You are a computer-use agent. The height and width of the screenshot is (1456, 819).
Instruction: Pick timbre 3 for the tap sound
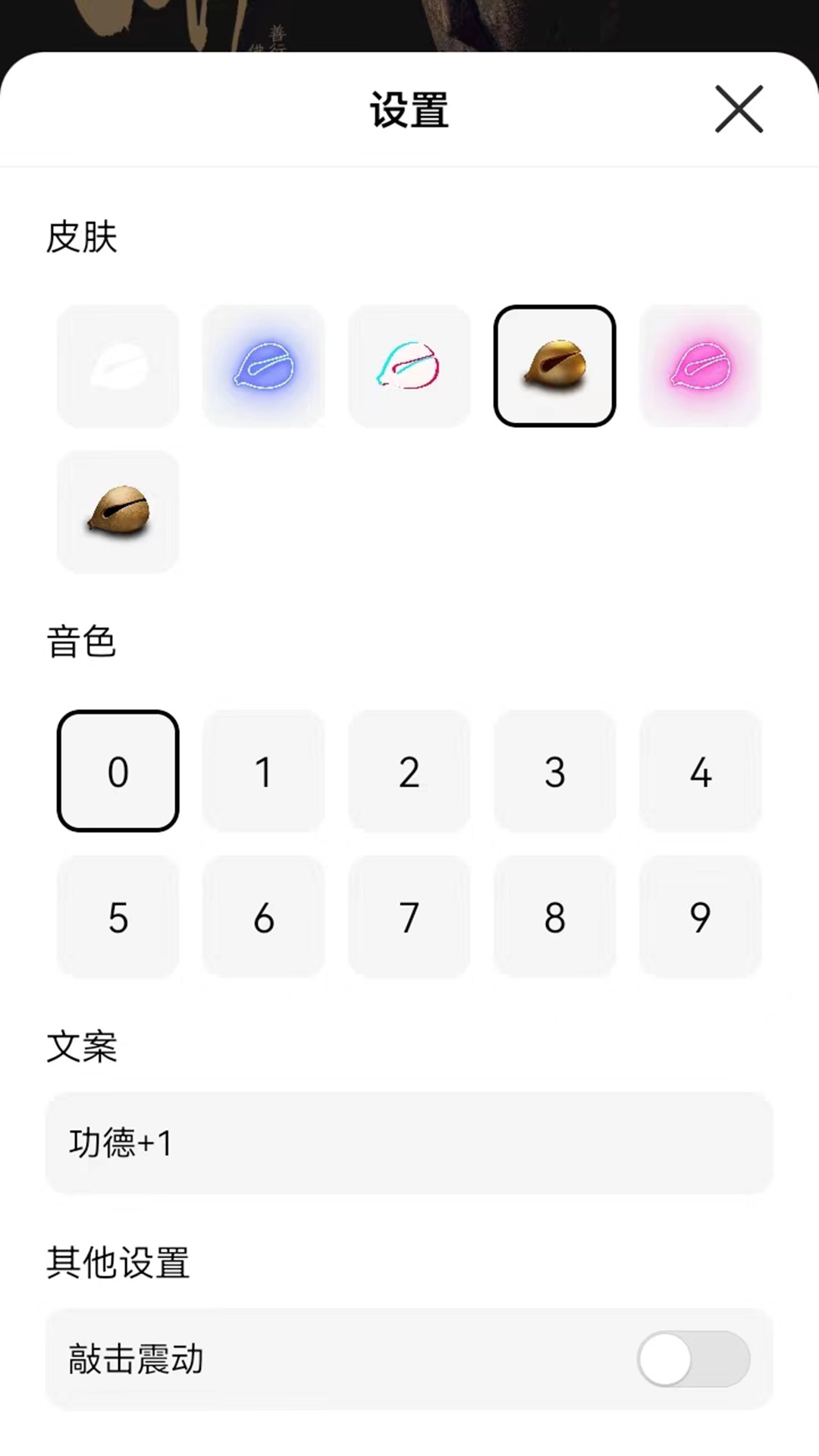(554, 772)
